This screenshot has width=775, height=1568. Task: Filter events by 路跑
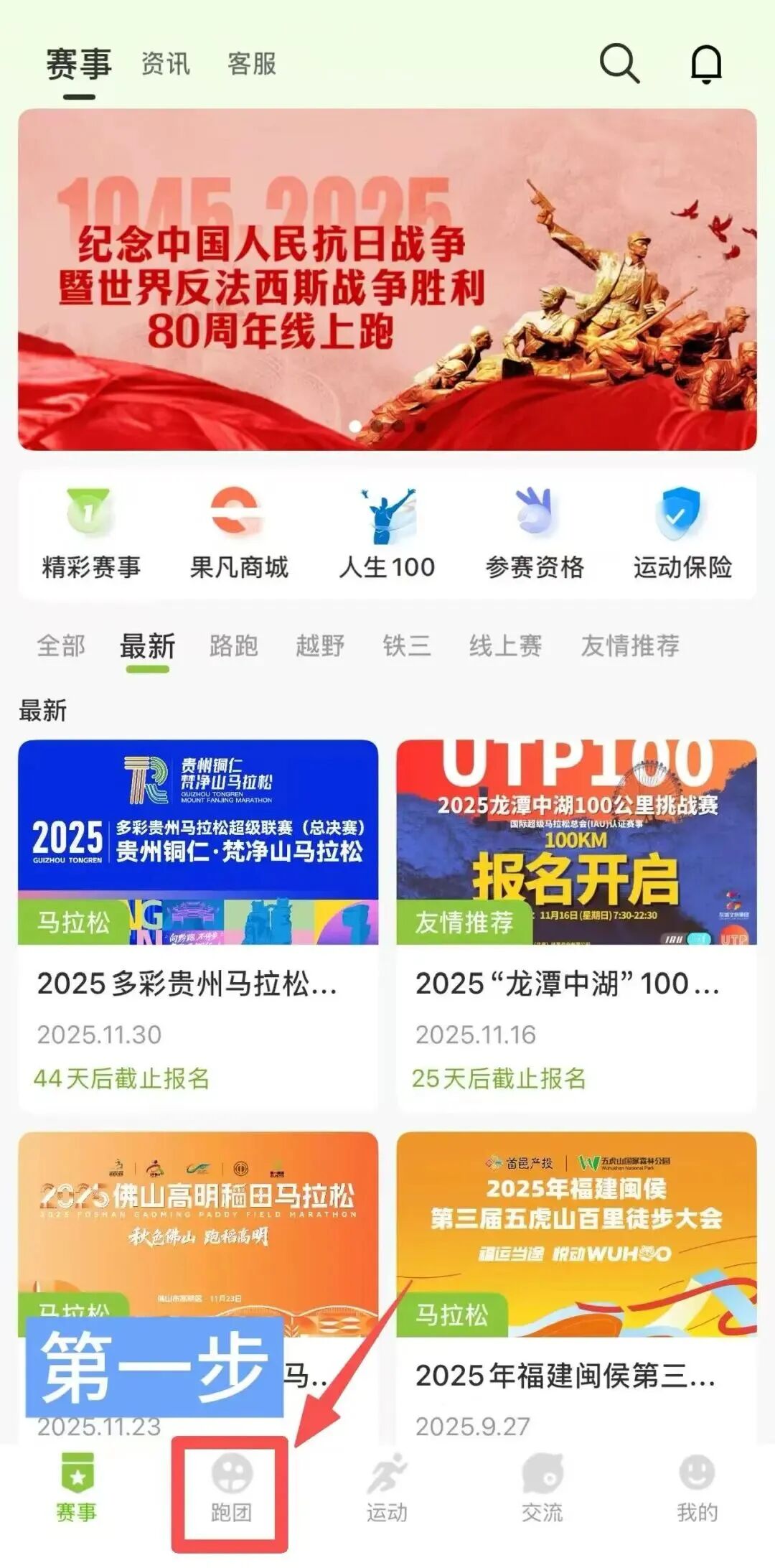click(x=234, y=645)
